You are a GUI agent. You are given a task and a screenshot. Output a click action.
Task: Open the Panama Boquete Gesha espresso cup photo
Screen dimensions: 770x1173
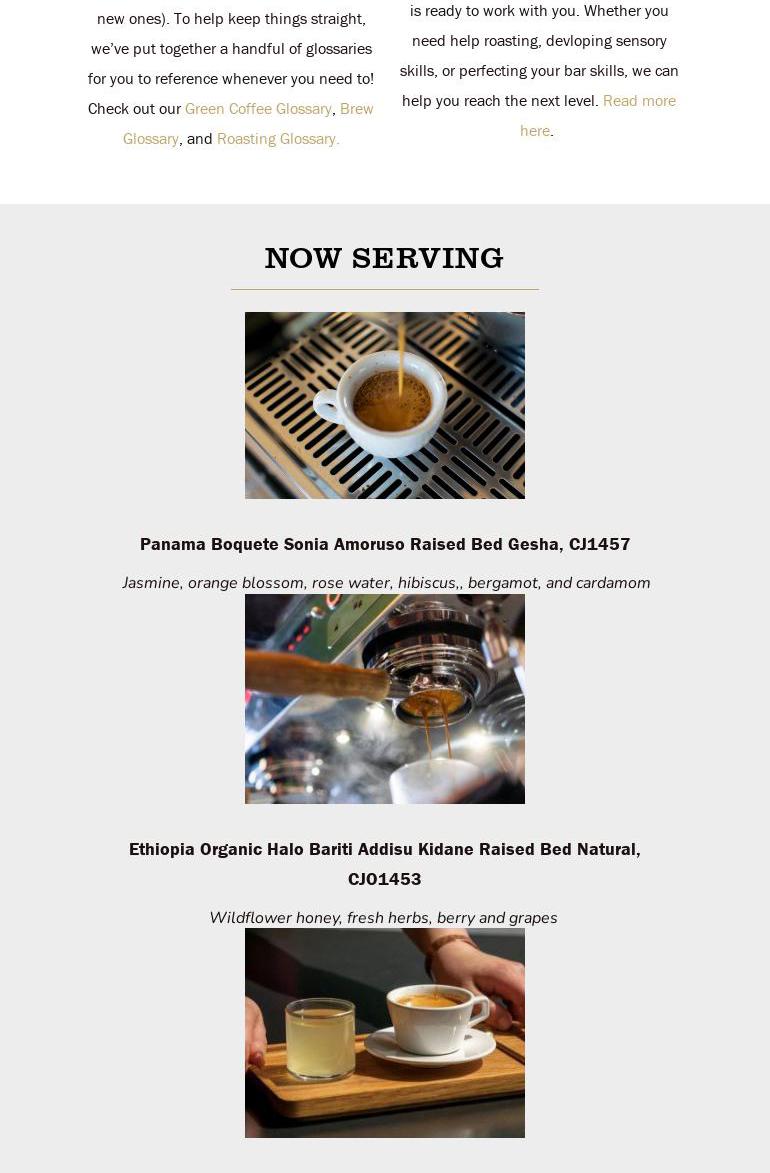pos(384,405)
